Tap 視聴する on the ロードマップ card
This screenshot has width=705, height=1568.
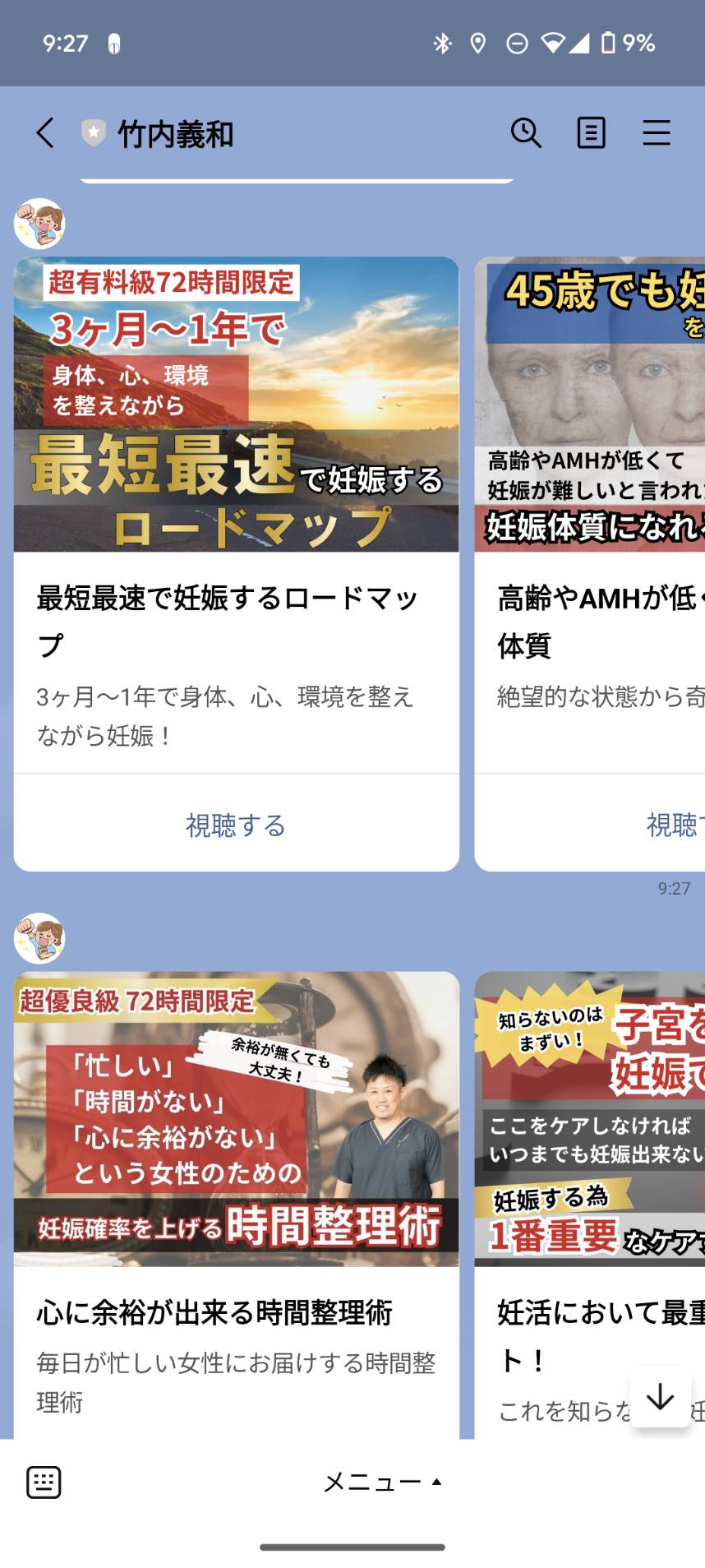point(236,825)
